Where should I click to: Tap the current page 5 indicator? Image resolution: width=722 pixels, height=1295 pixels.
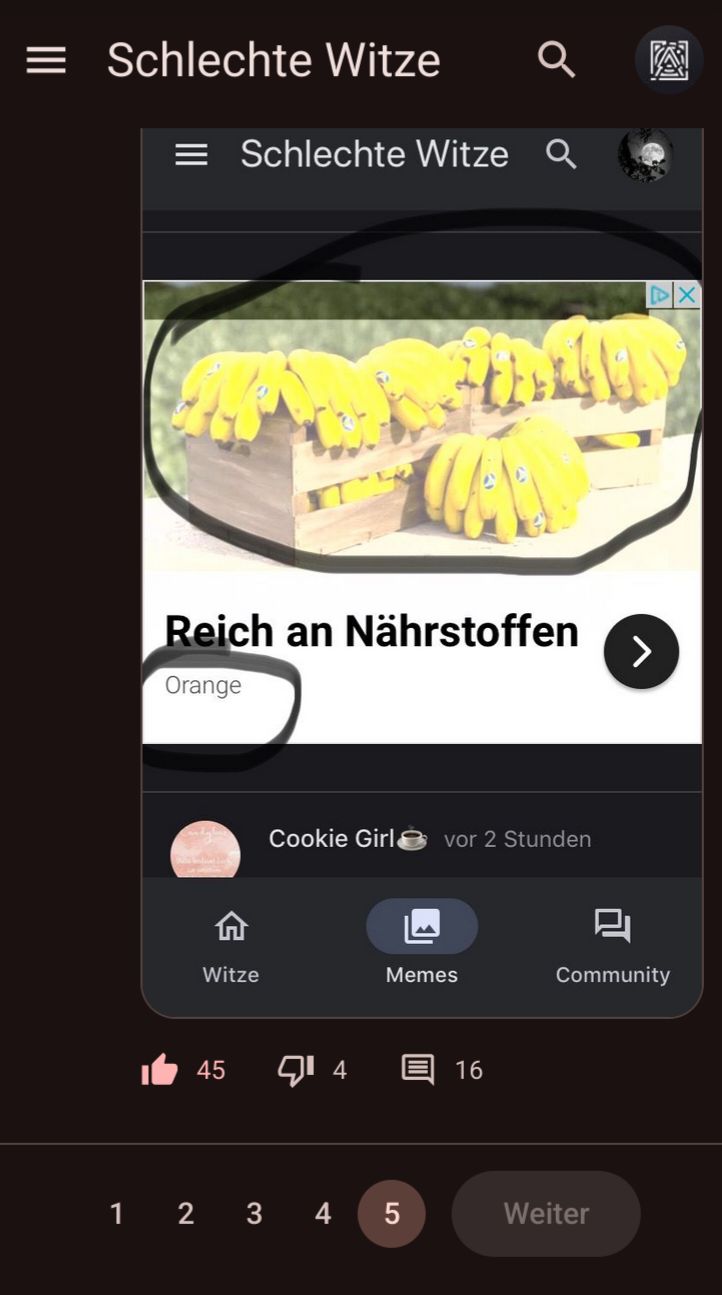tap(391, 1214)
